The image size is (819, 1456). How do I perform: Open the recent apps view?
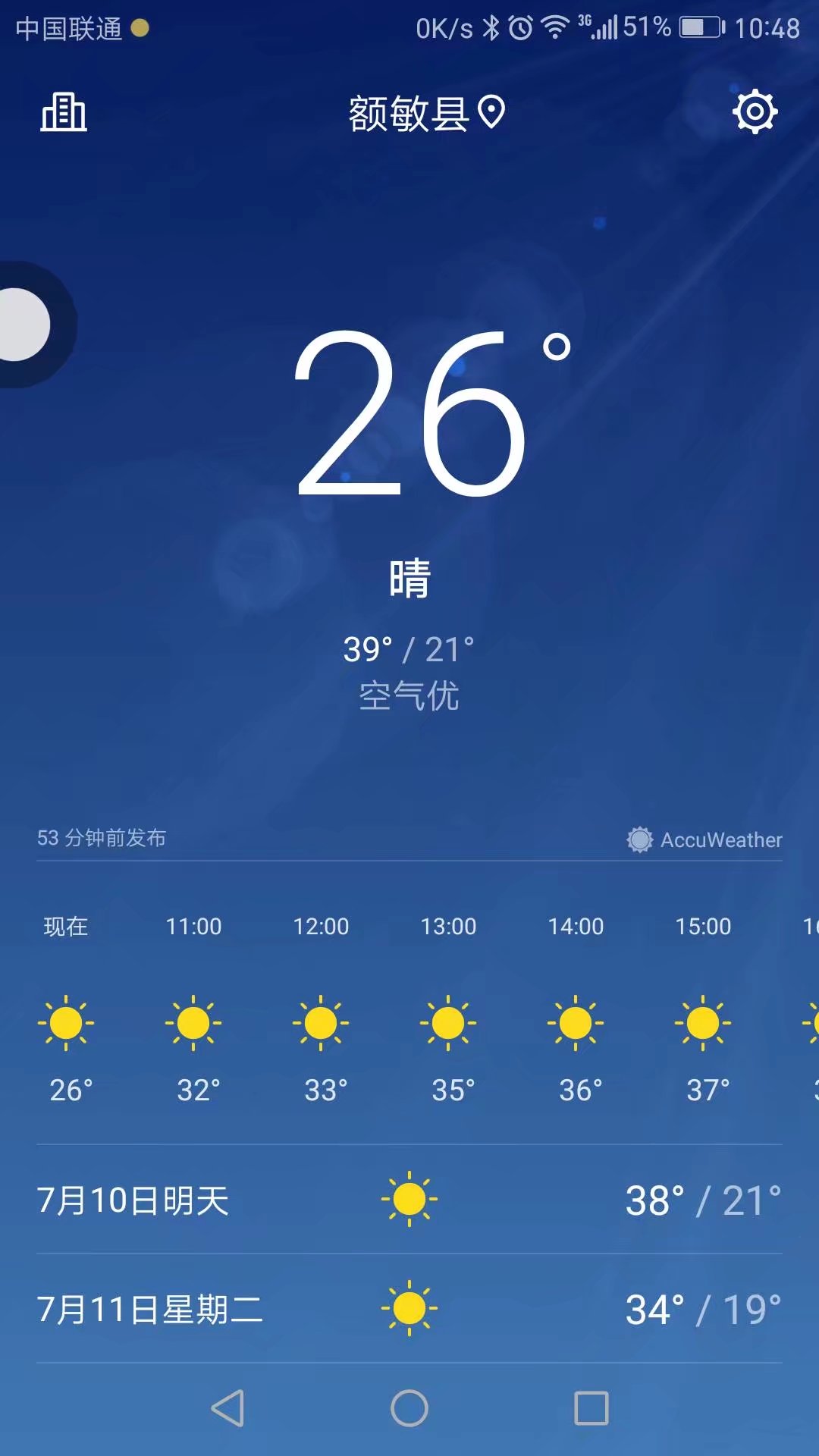tap(591, 1408)
